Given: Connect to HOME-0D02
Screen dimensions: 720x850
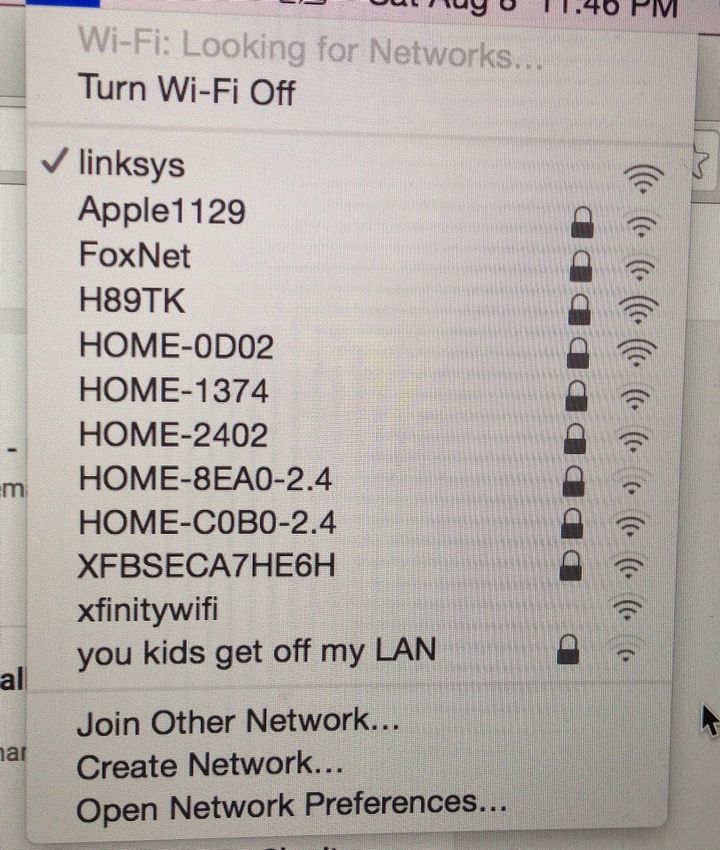Looking at the screenshot, I should pyautogui.click(x=175, y=347).
